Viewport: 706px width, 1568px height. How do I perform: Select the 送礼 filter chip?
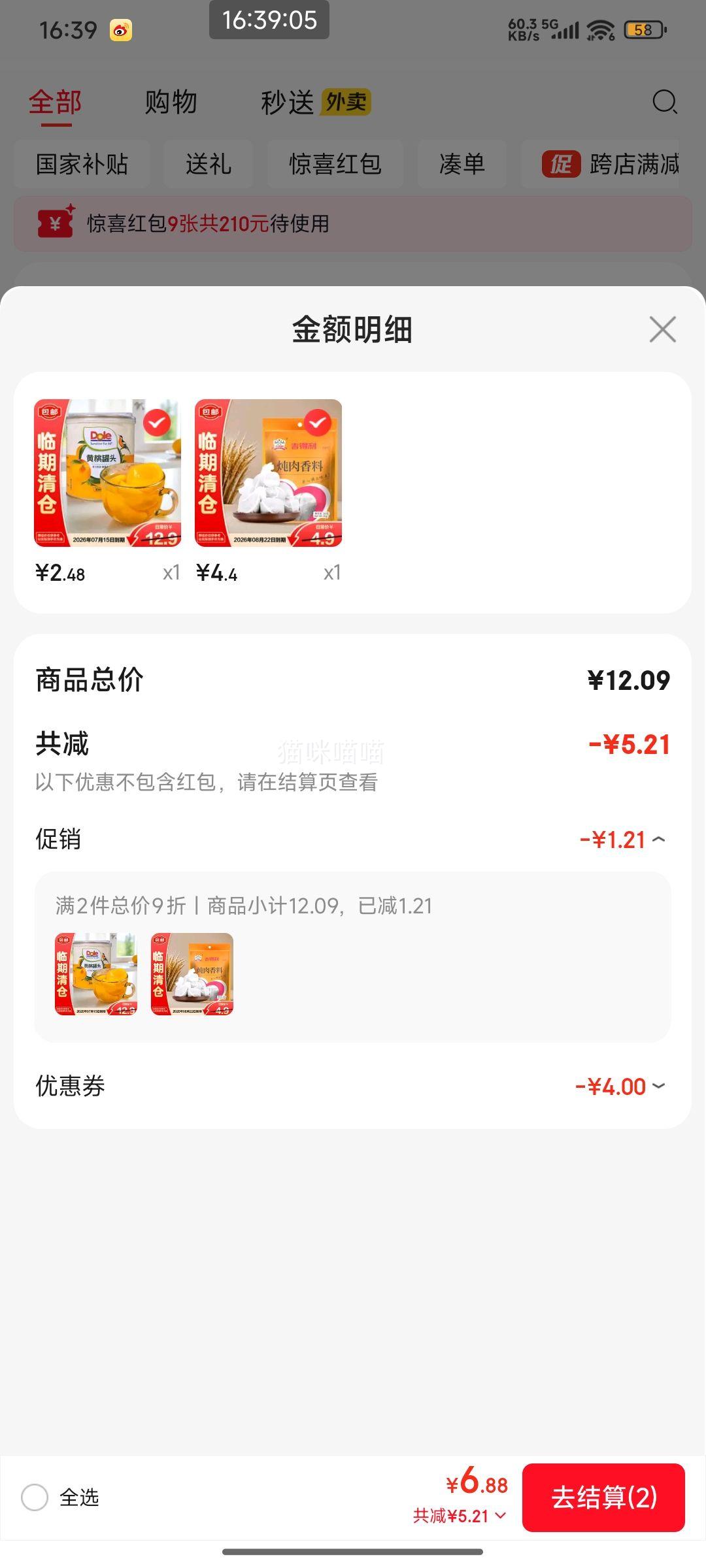point(209,165)
